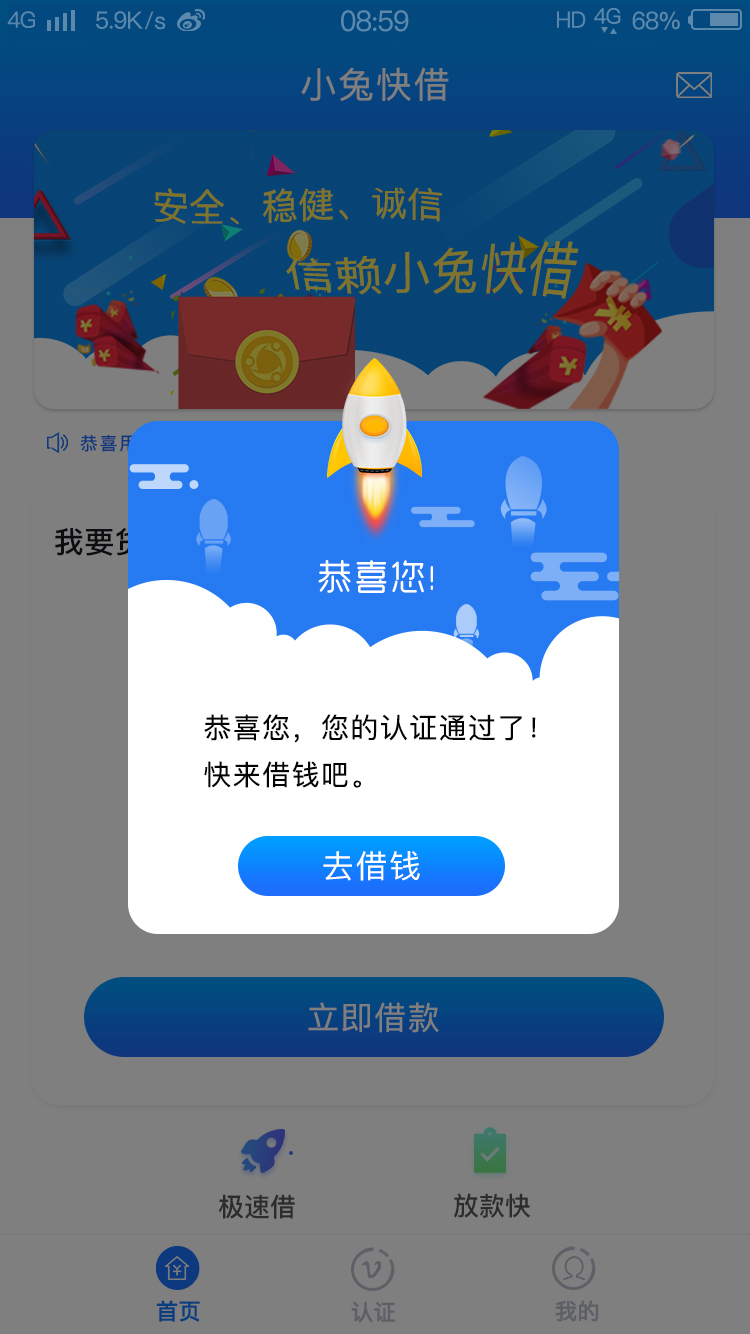Switch to the 我的 tab
The image size is (750, 1334).
coord(575,1285)
